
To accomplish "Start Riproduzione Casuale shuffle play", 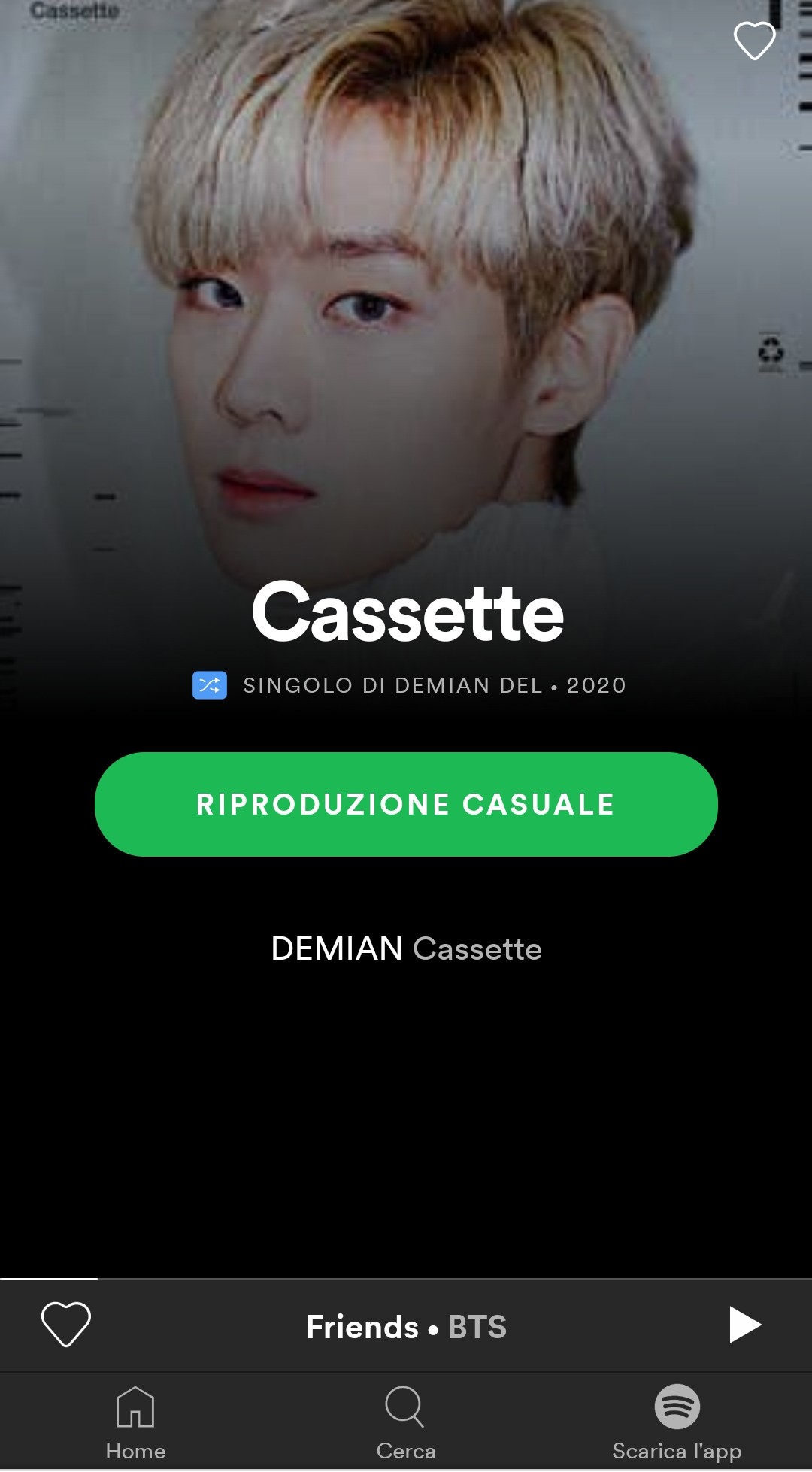I will click(406, 804).
